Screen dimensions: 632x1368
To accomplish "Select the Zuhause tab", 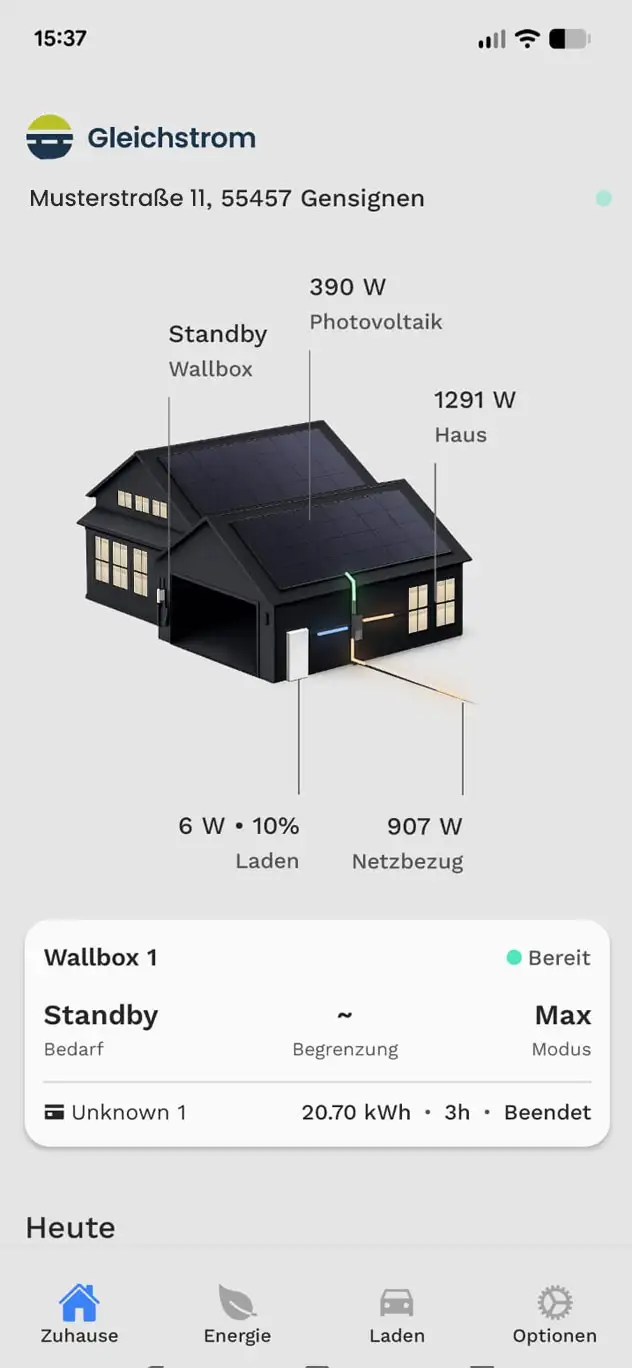I will 79,1314.
